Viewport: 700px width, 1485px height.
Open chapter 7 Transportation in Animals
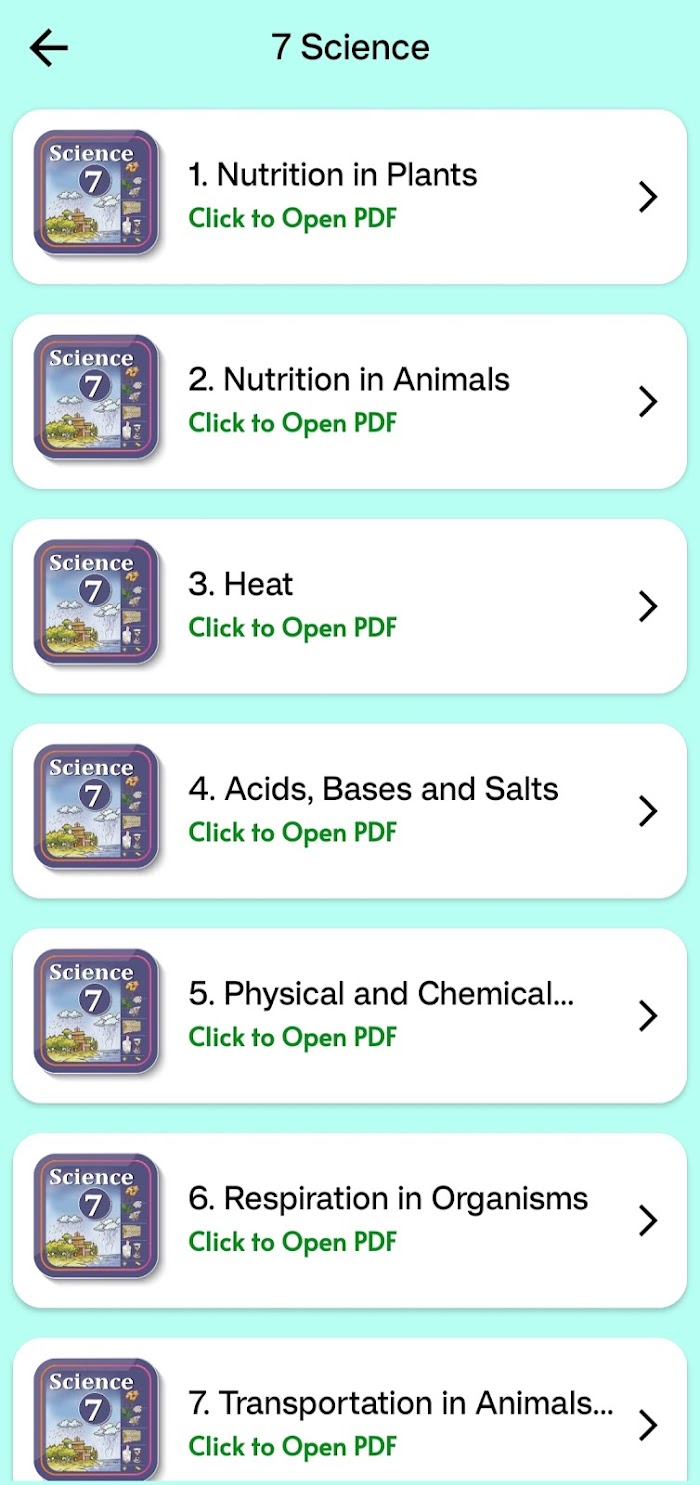coord(350,1411)
